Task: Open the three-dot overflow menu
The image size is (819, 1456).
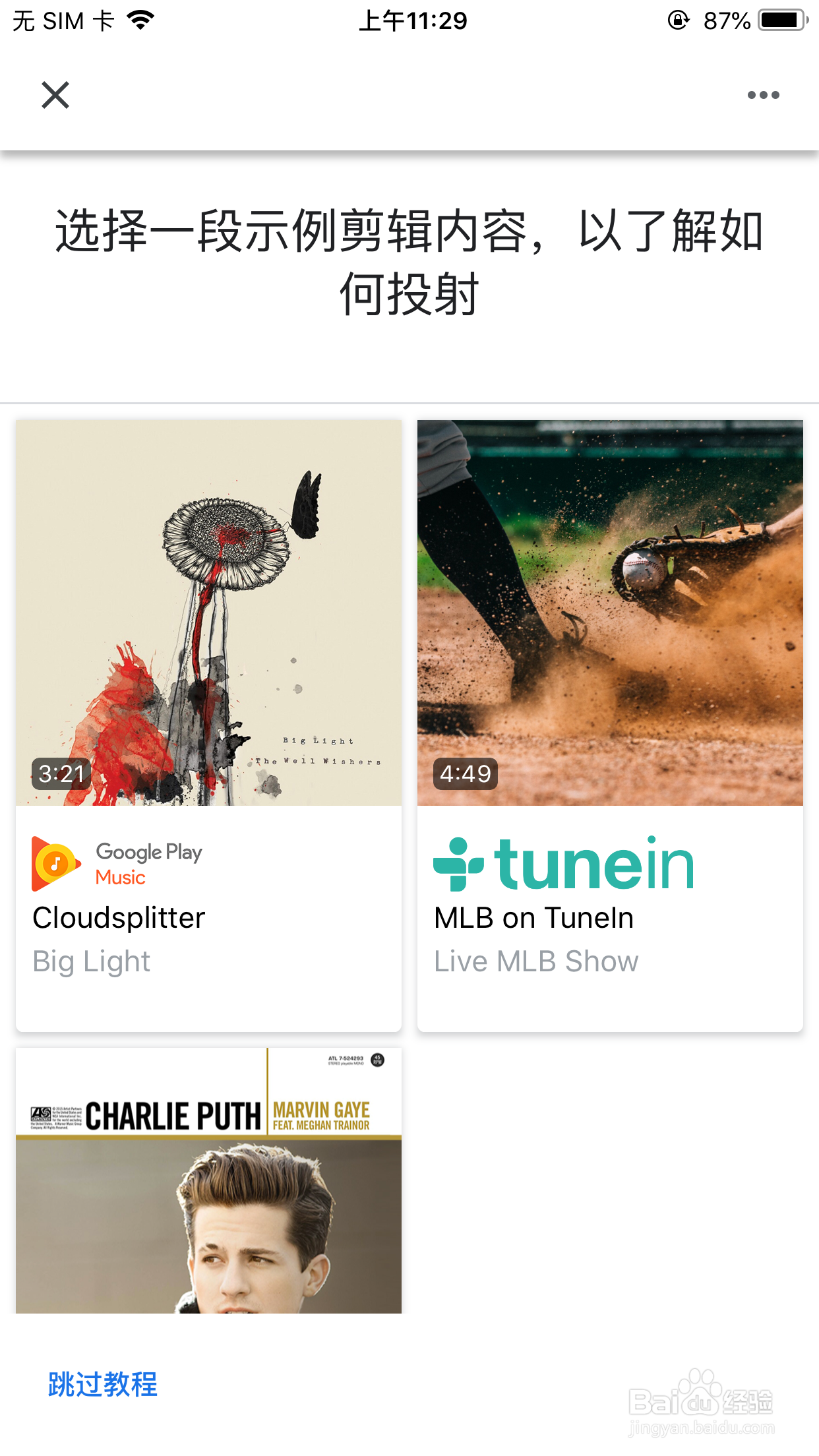Action: coord(762,94)
